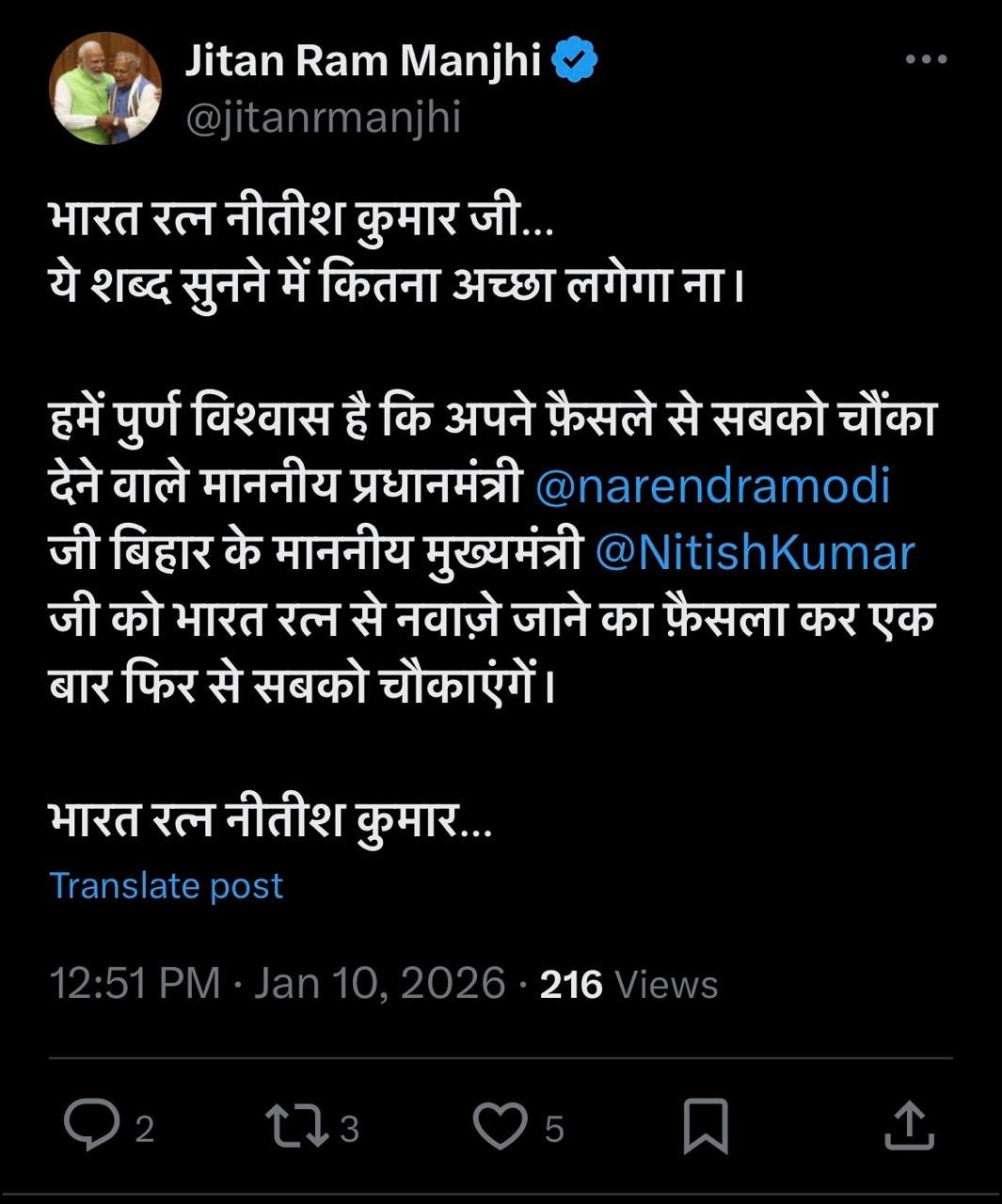Like this post
This screenshot has width=1002, height=1204.
click(500, 1126)
